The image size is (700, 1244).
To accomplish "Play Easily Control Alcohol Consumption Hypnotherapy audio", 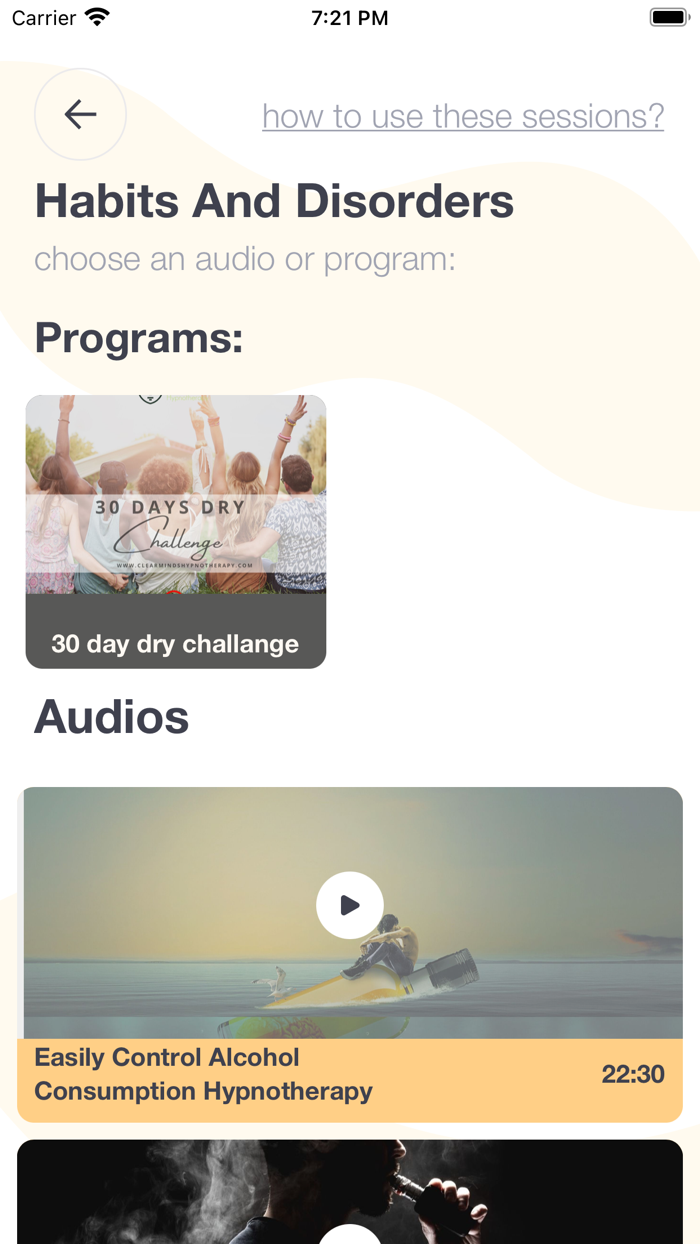I will tap(350, 905).
